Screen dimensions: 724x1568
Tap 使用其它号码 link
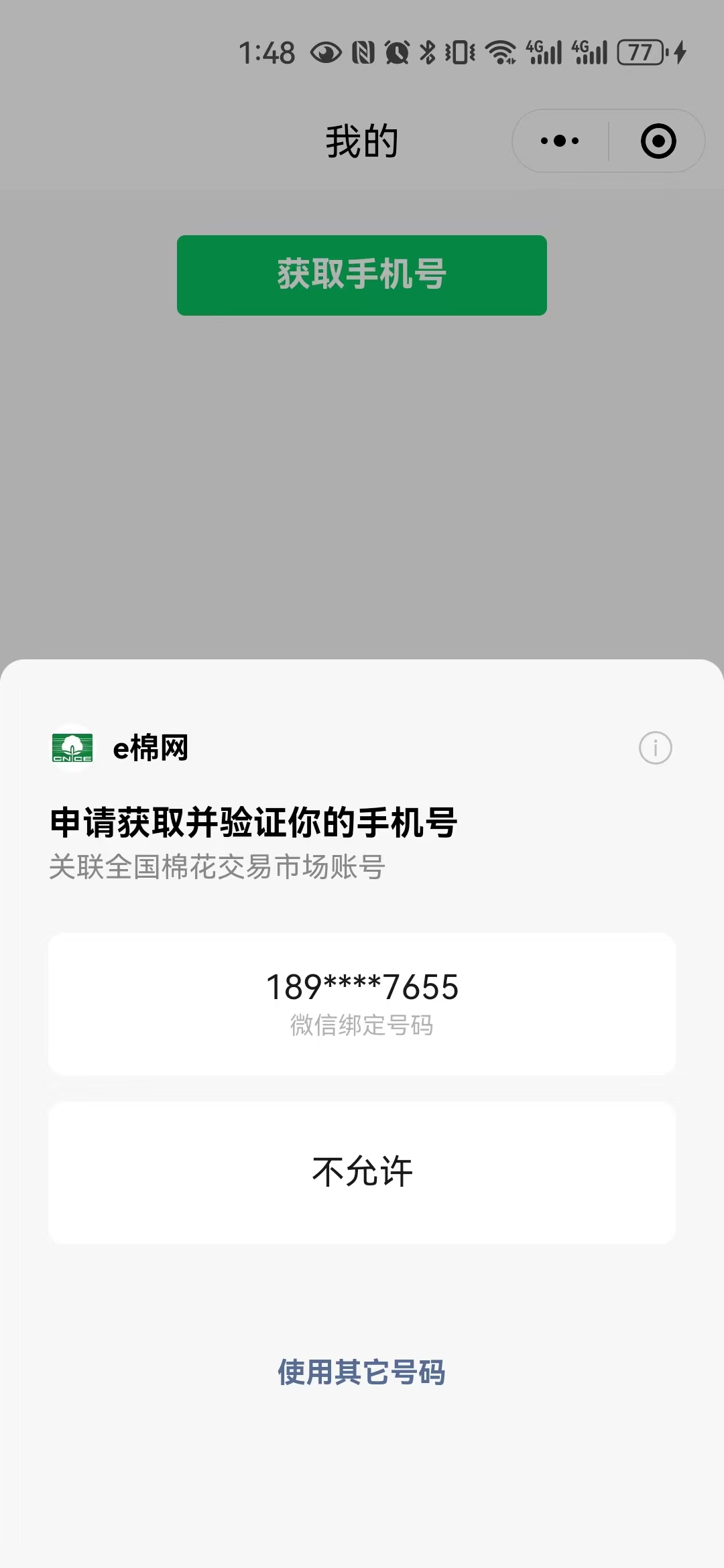pyautogui.click(x=362, y=1372)
